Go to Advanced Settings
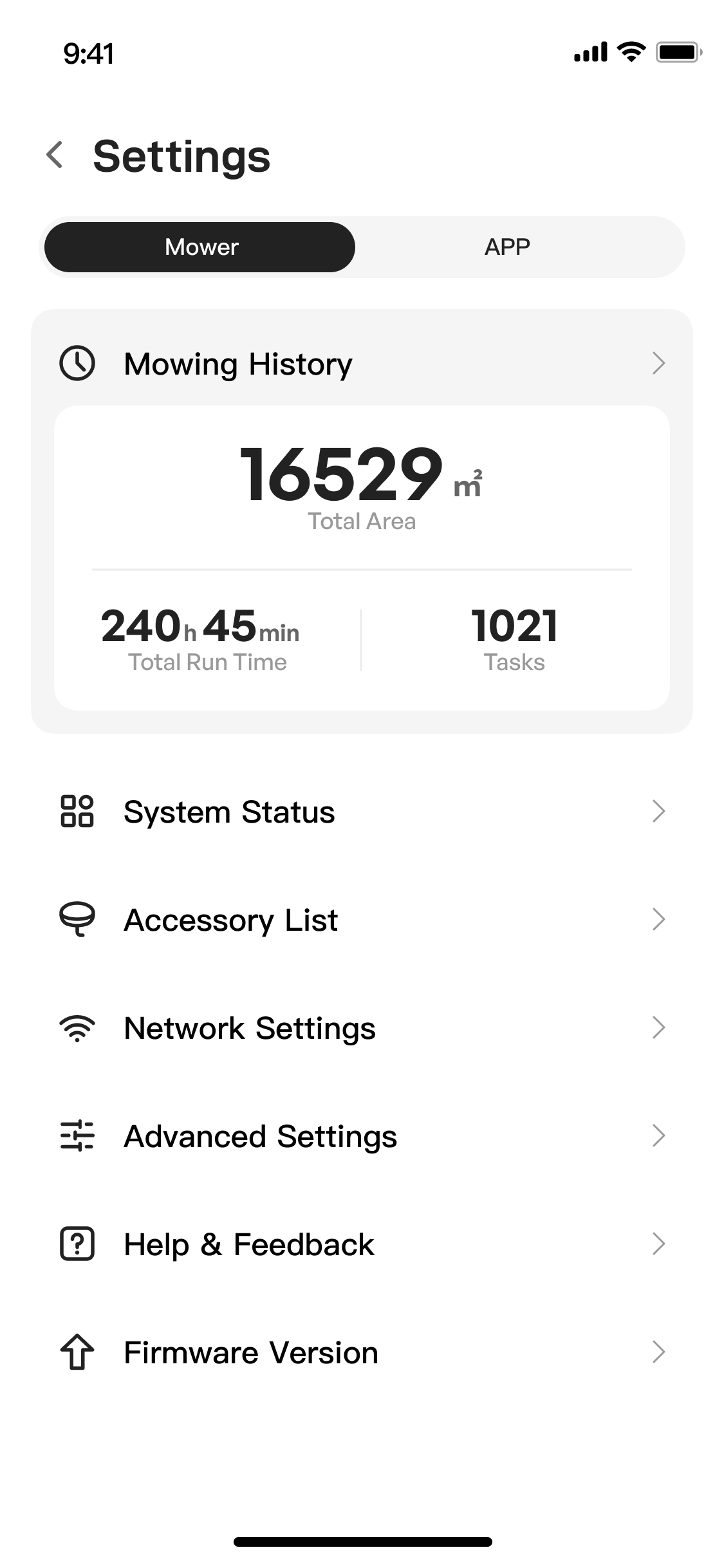 click(x=362, y=1136)
